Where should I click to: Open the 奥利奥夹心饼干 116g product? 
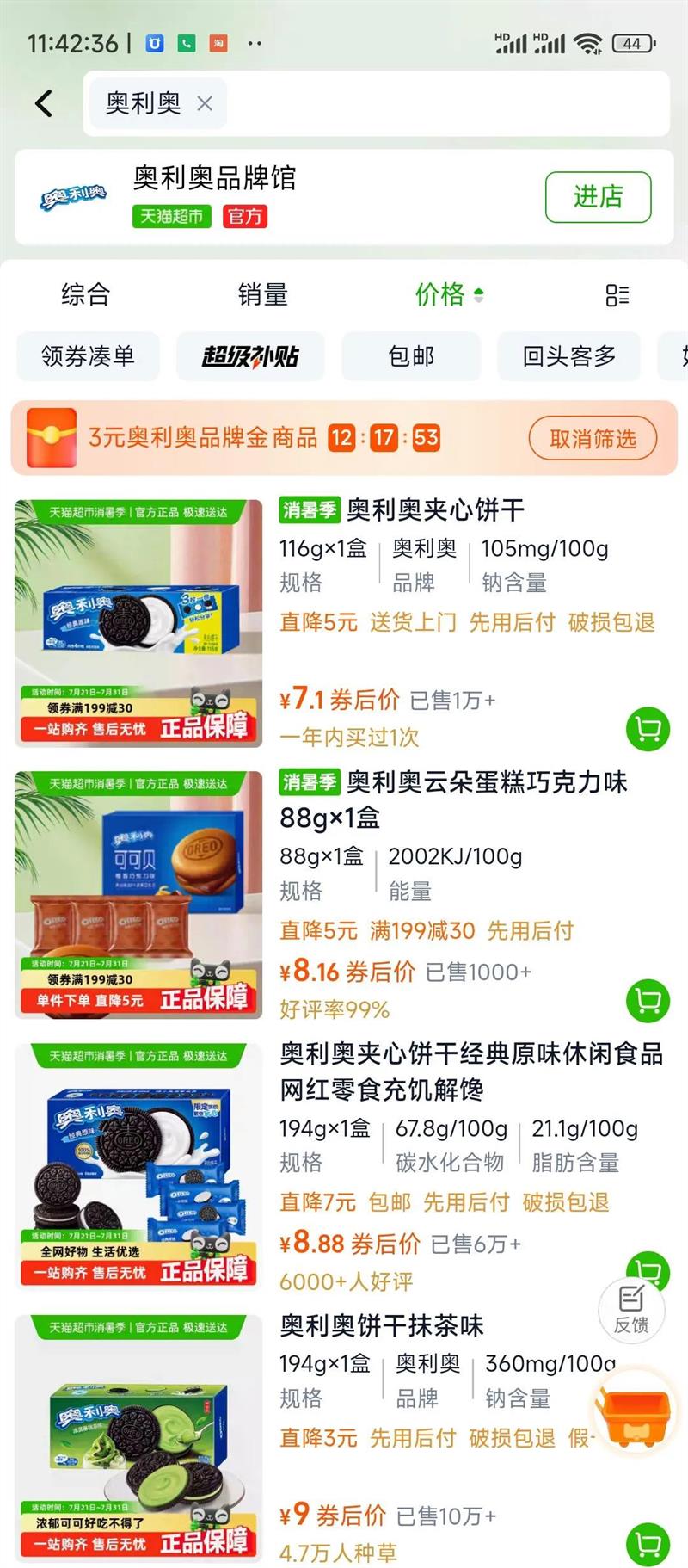(435, 510)
